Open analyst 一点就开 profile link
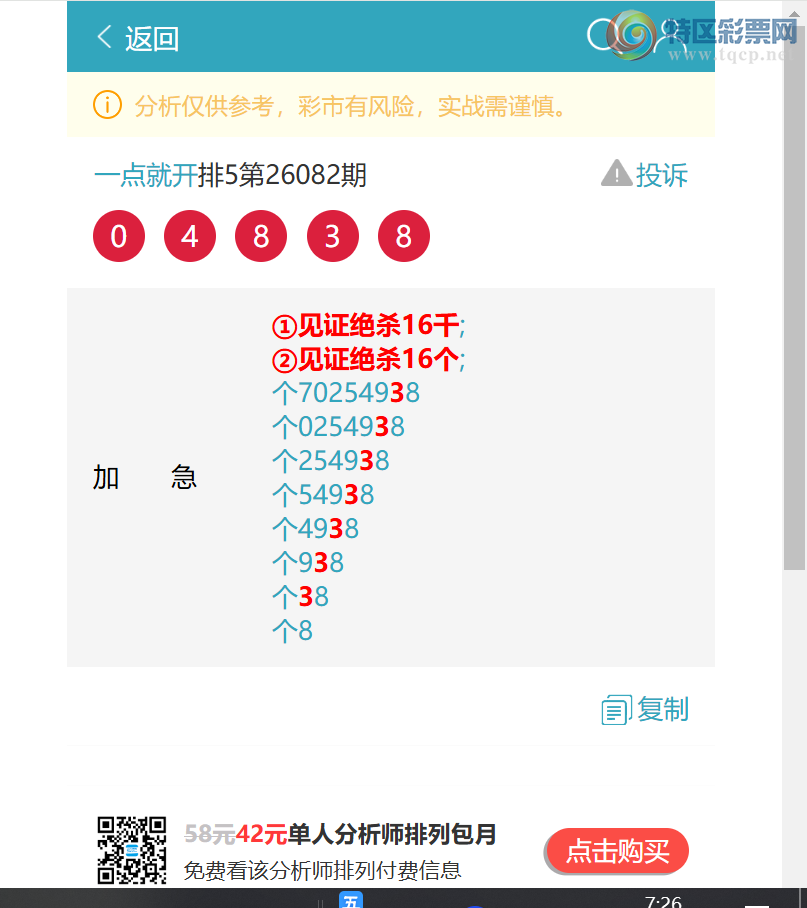The width and height of the screenshot is (807, 908). (x=145, y=176)
